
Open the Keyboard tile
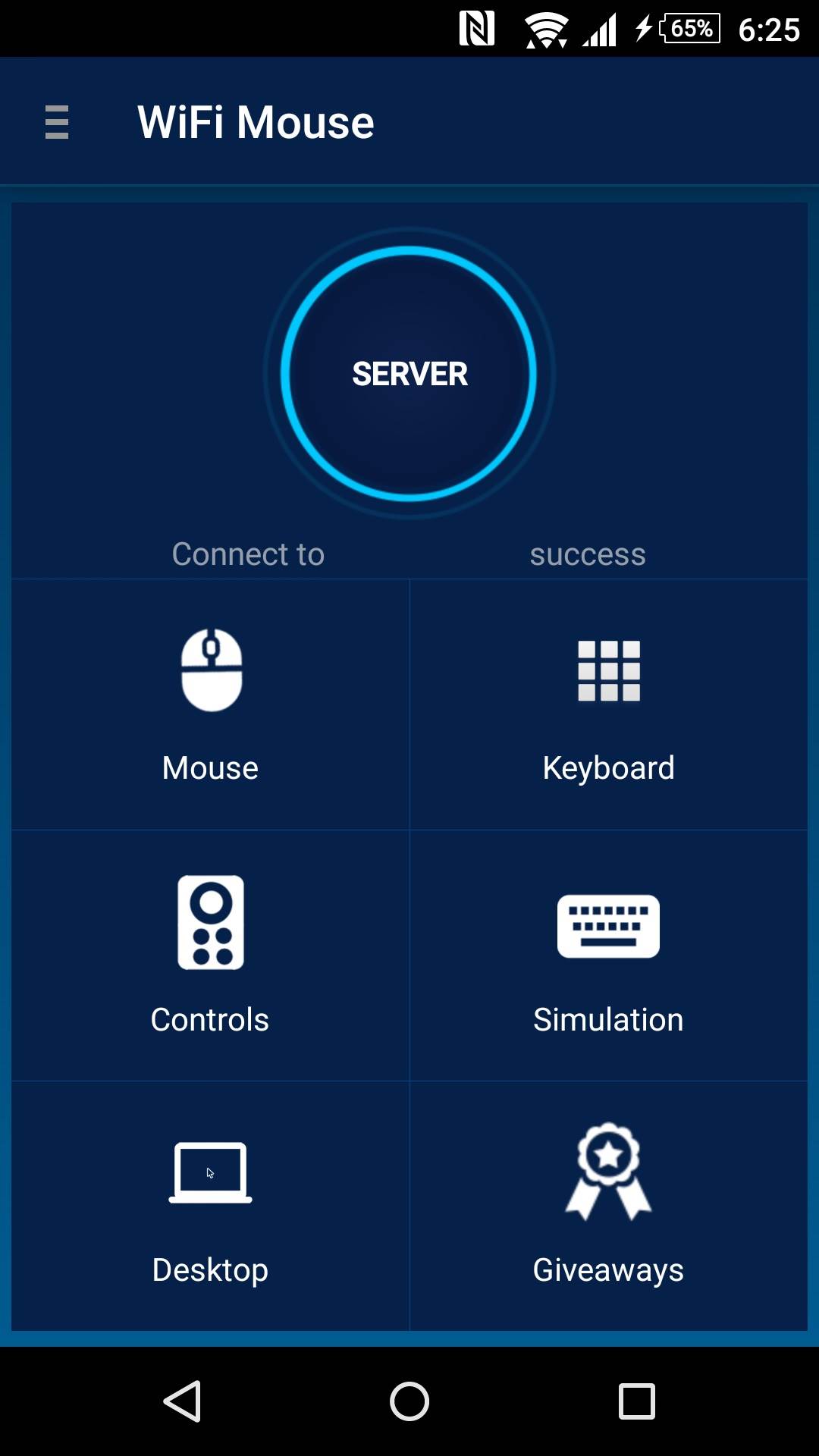click(608, 705)
